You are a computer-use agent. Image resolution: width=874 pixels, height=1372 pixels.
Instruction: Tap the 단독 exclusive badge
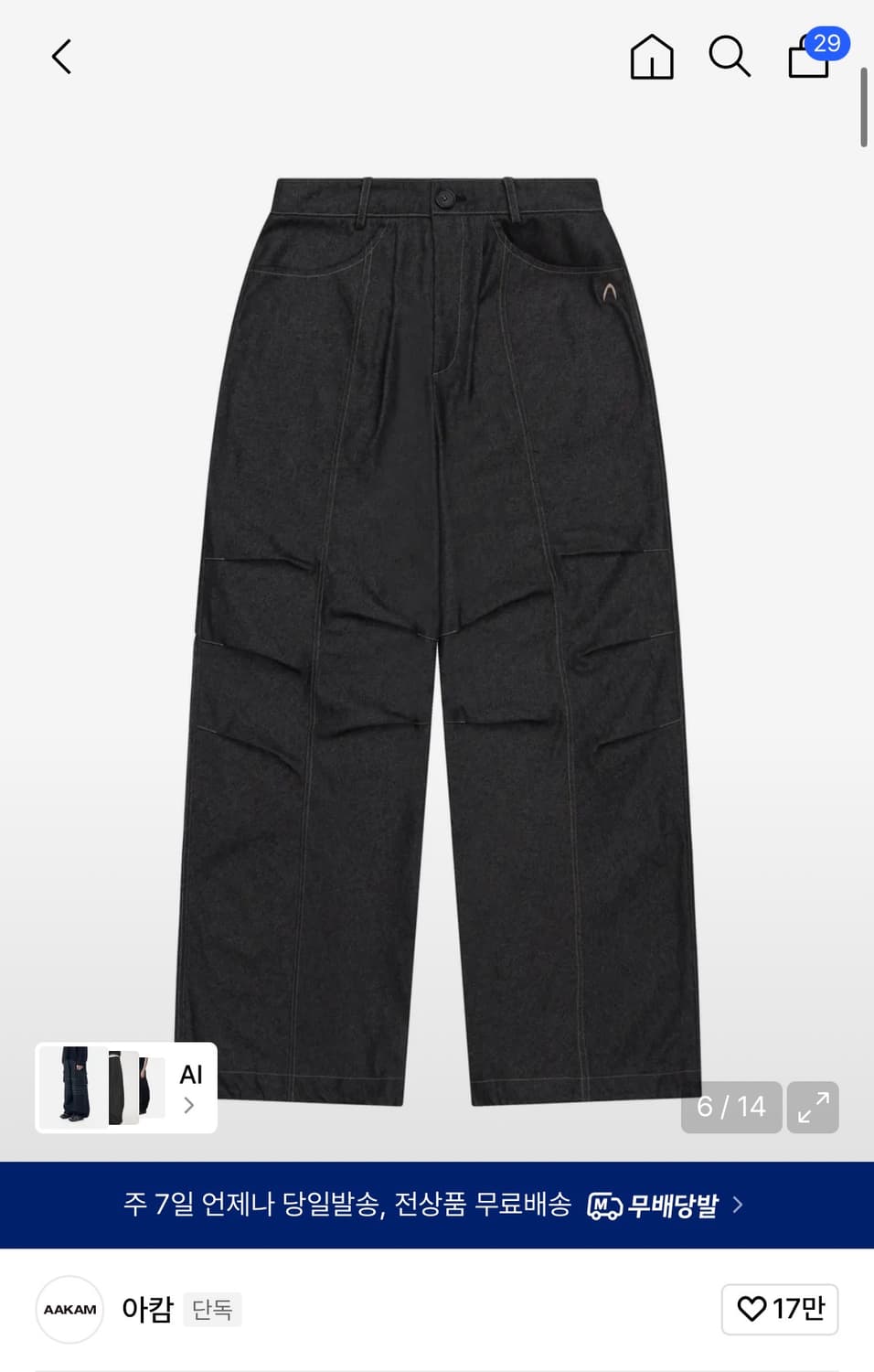pyautogui.click(x=212, y=1310)
